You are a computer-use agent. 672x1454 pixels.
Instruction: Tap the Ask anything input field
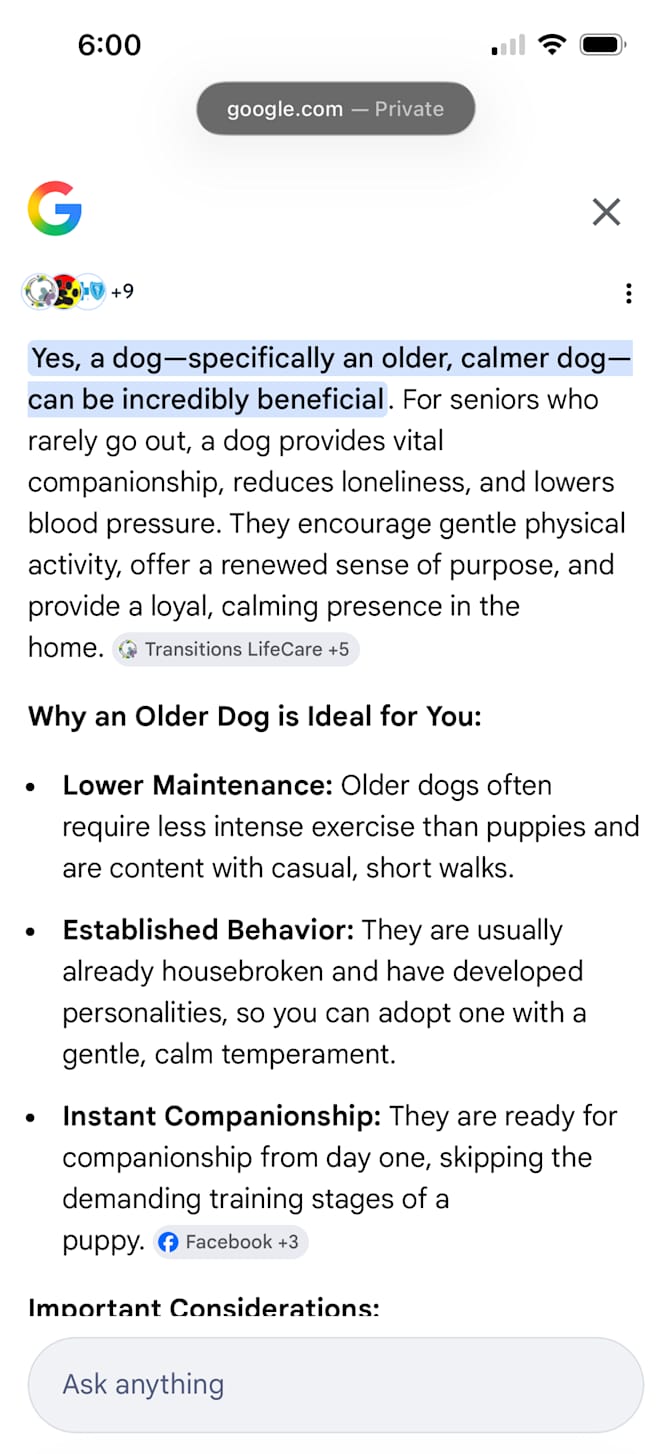click(x=336, y=1385)
